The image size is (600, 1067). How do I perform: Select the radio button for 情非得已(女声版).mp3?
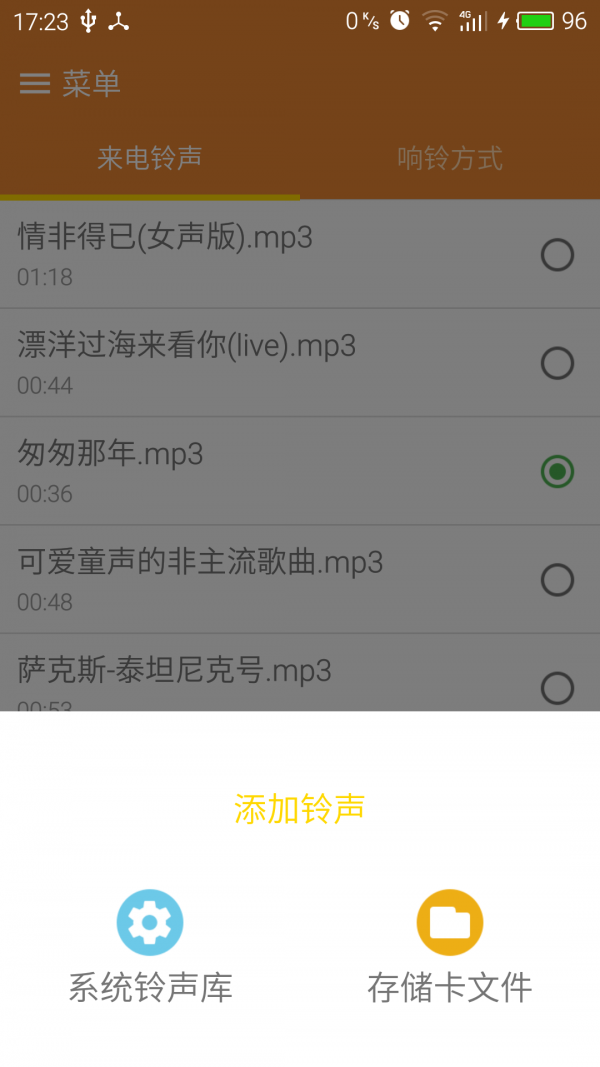point(557,255)
